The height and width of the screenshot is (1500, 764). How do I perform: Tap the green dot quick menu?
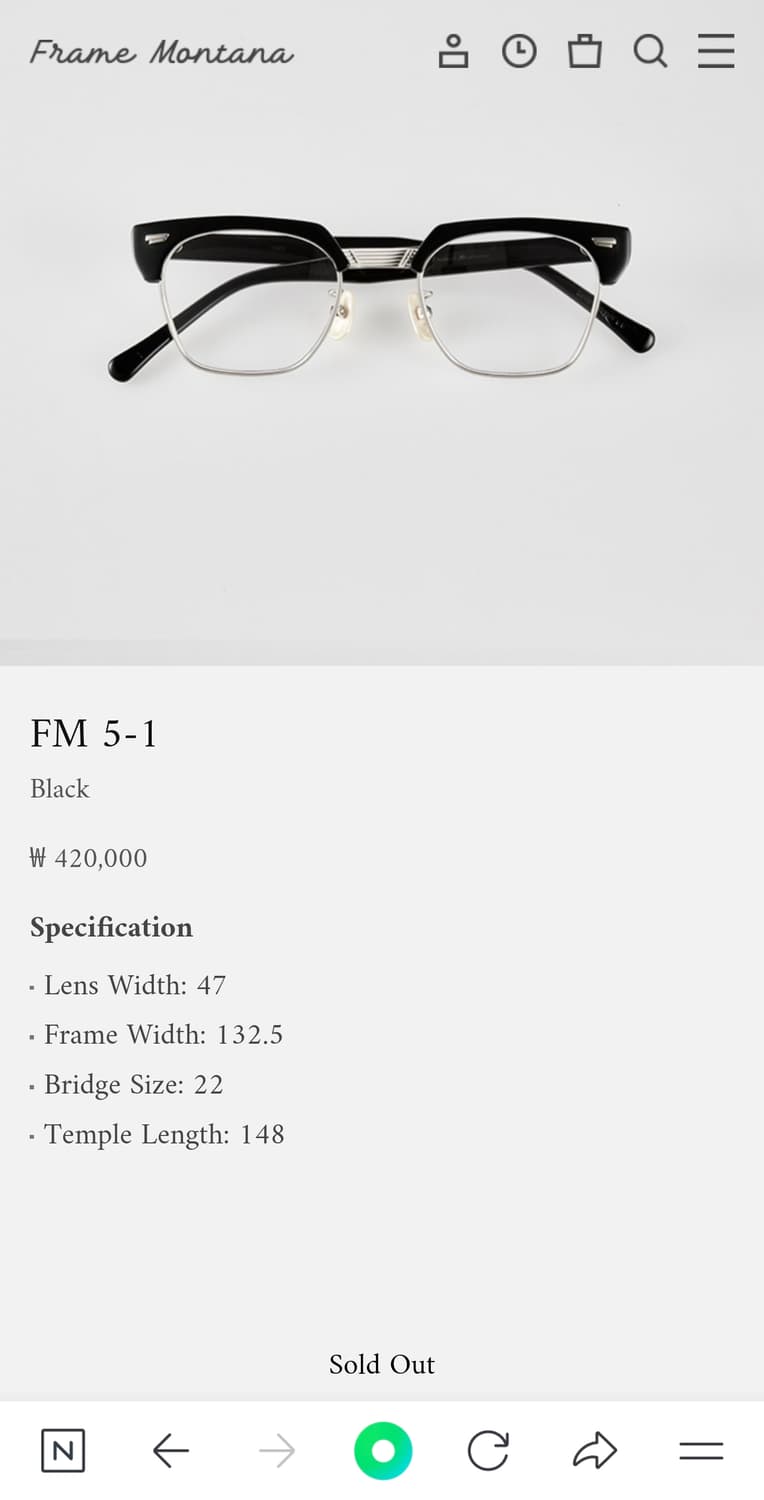[382, 1448]
